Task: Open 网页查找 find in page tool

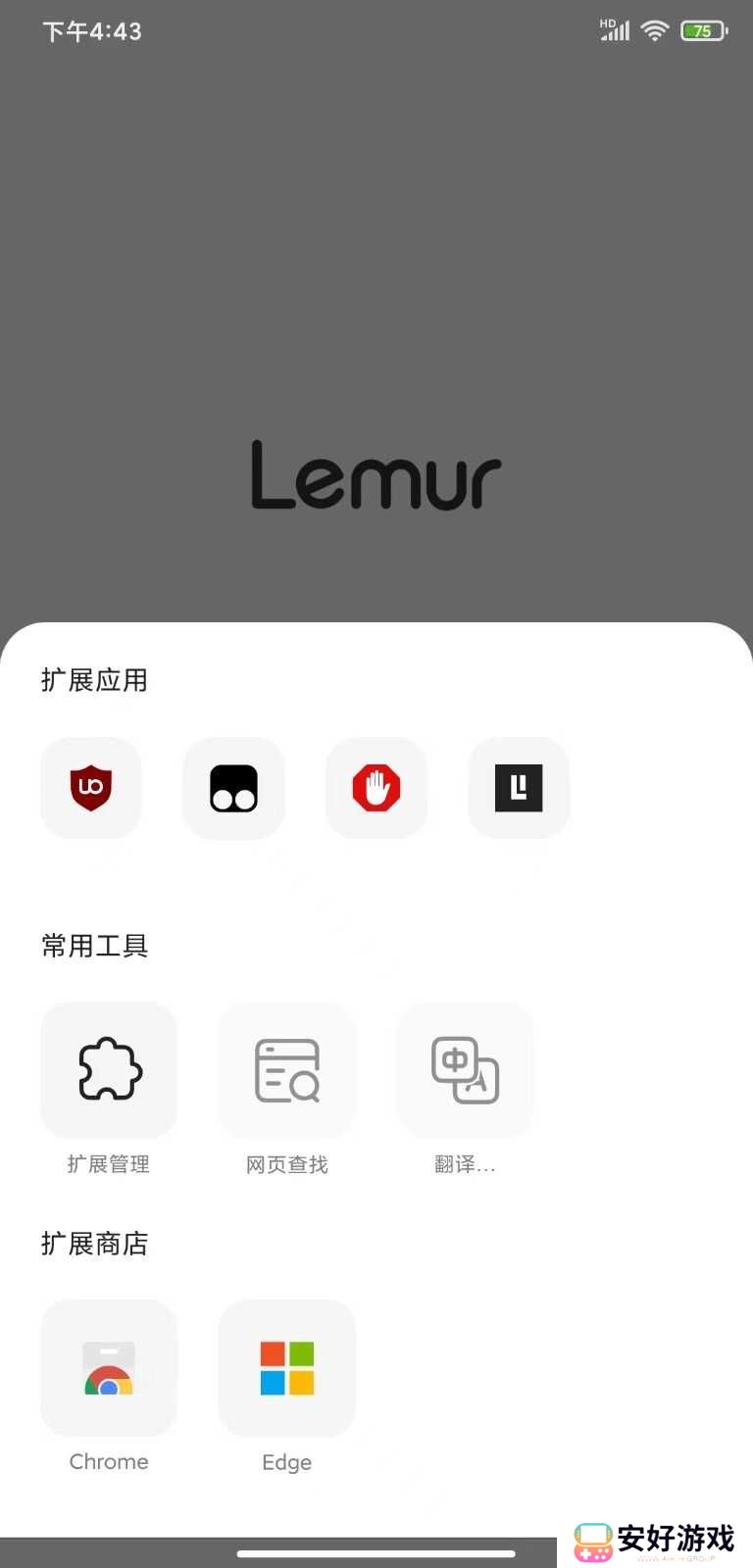Action: [x=287, y=1070]
